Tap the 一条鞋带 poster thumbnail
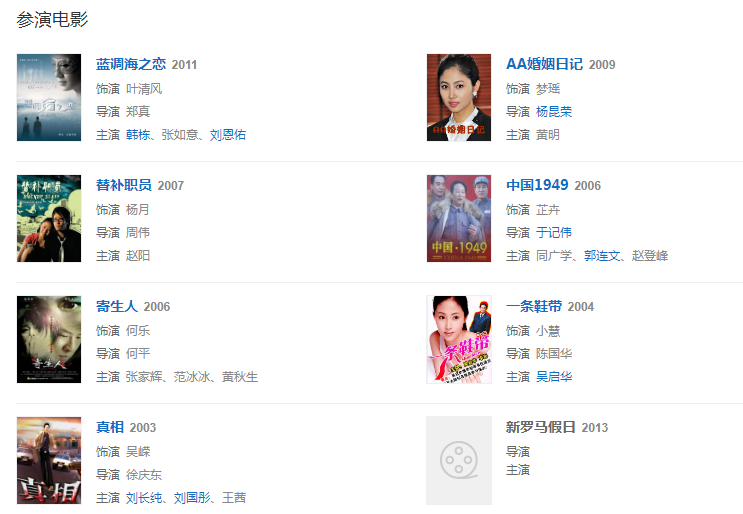 459,339
